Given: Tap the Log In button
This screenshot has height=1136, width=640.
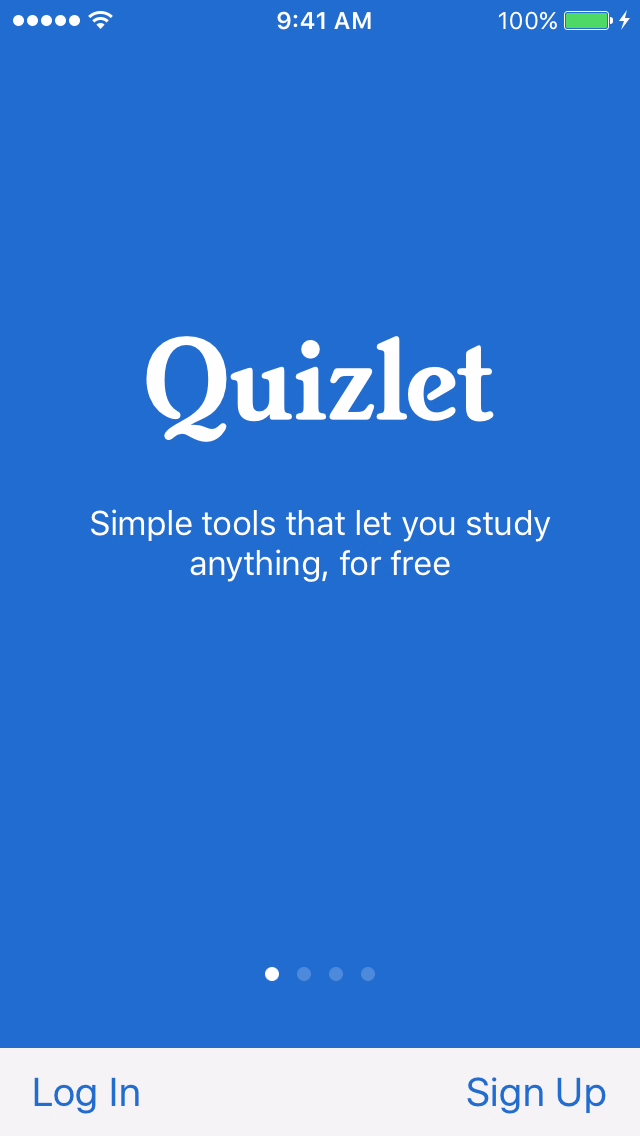Looking at the screenshot, I should tap(86, 1093).
